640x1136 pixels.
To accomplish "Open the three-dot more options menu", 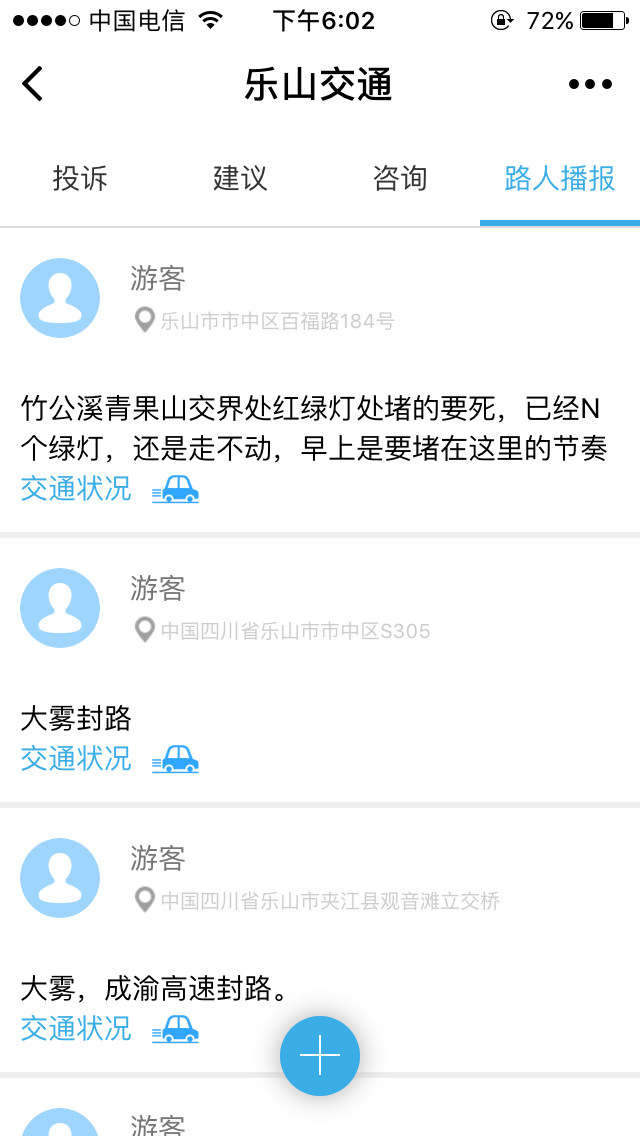I will pyautogui.click(x=590, y=84).
